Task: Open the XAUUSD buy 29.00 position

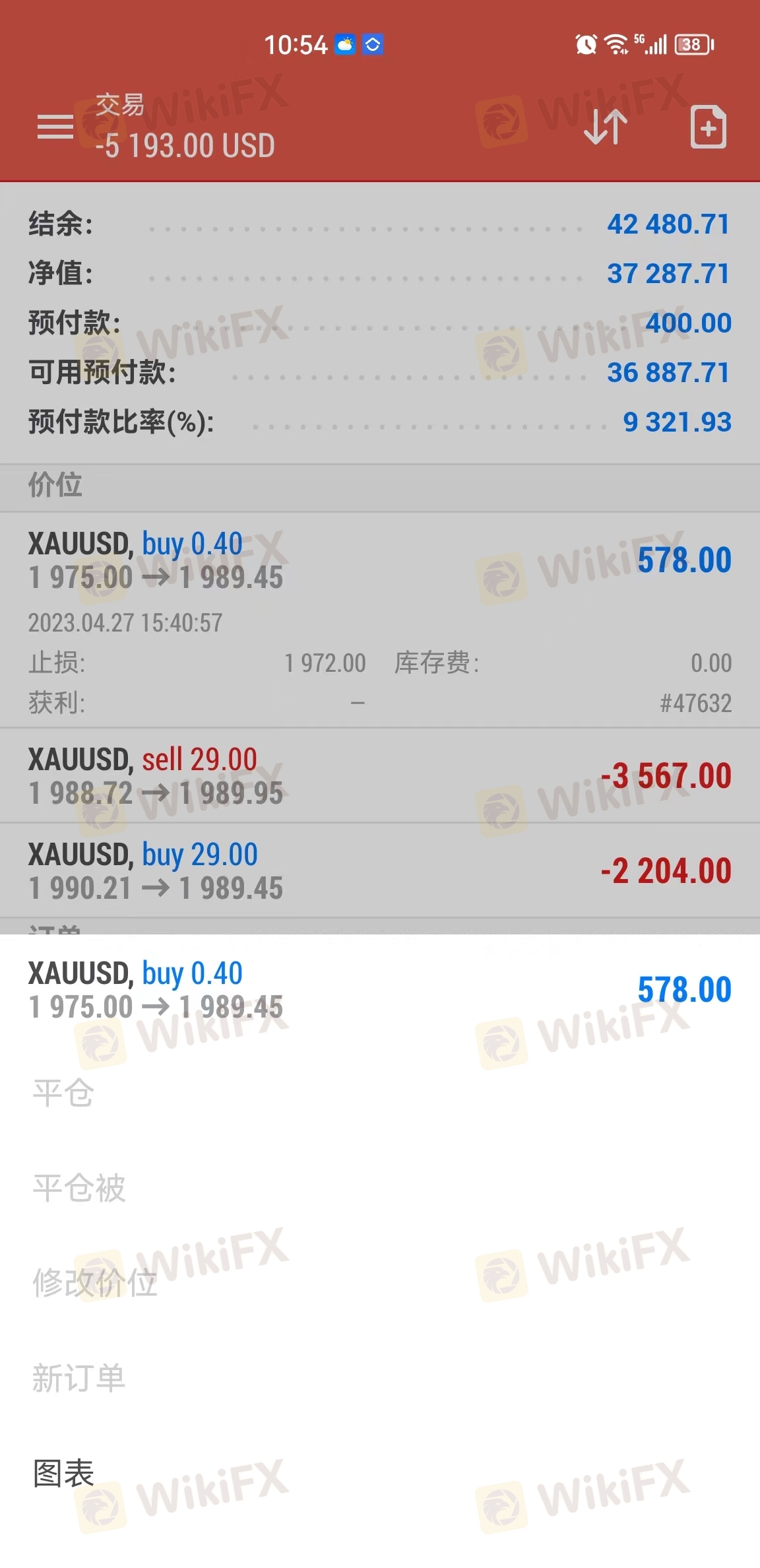Action: 380,870
